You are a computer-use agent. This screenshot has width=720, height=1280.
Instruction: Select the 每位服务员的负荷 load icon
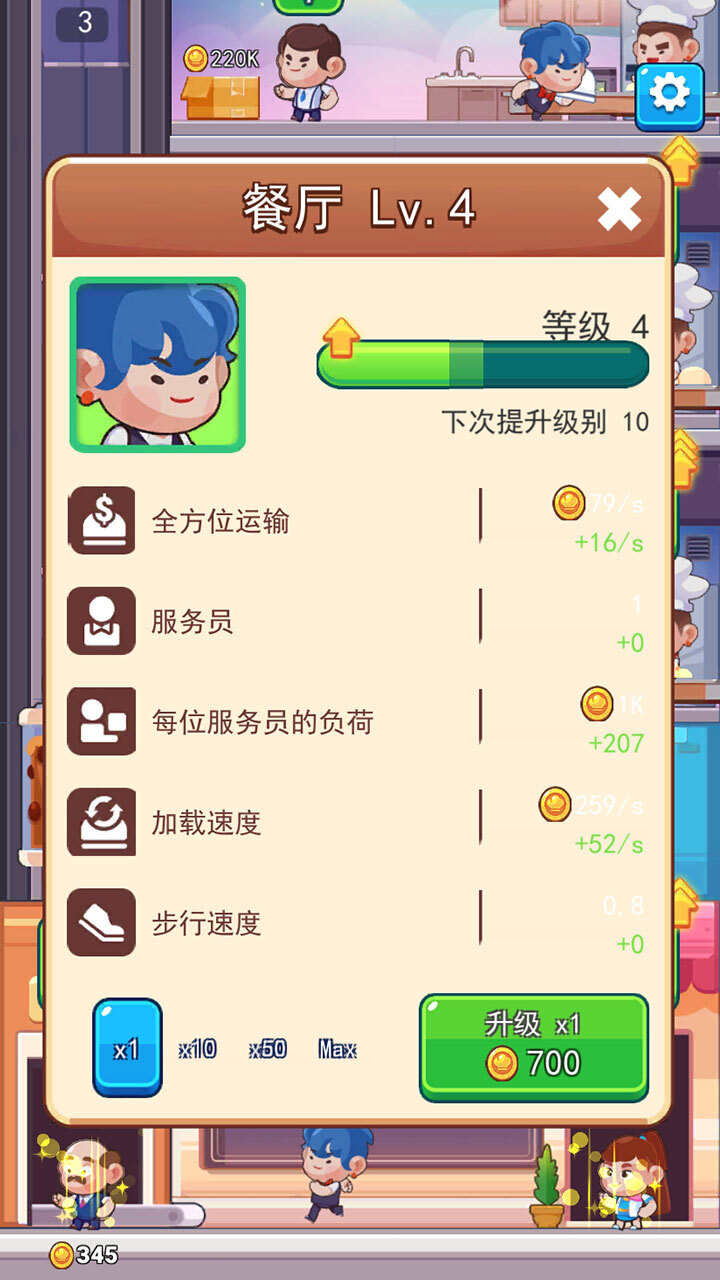(101, 722)
